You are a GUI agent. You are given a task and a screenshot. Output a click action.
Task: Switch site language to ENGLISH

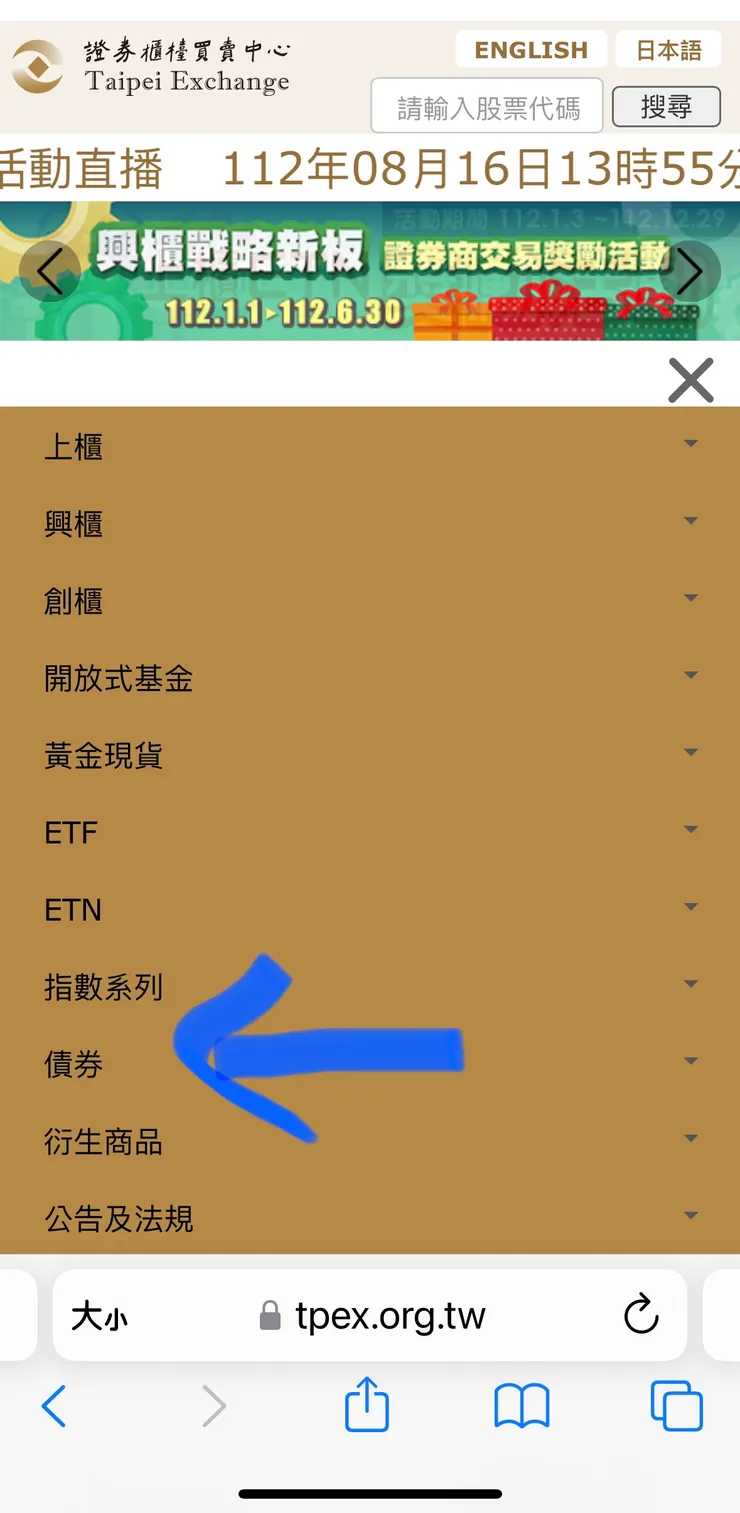531,49
